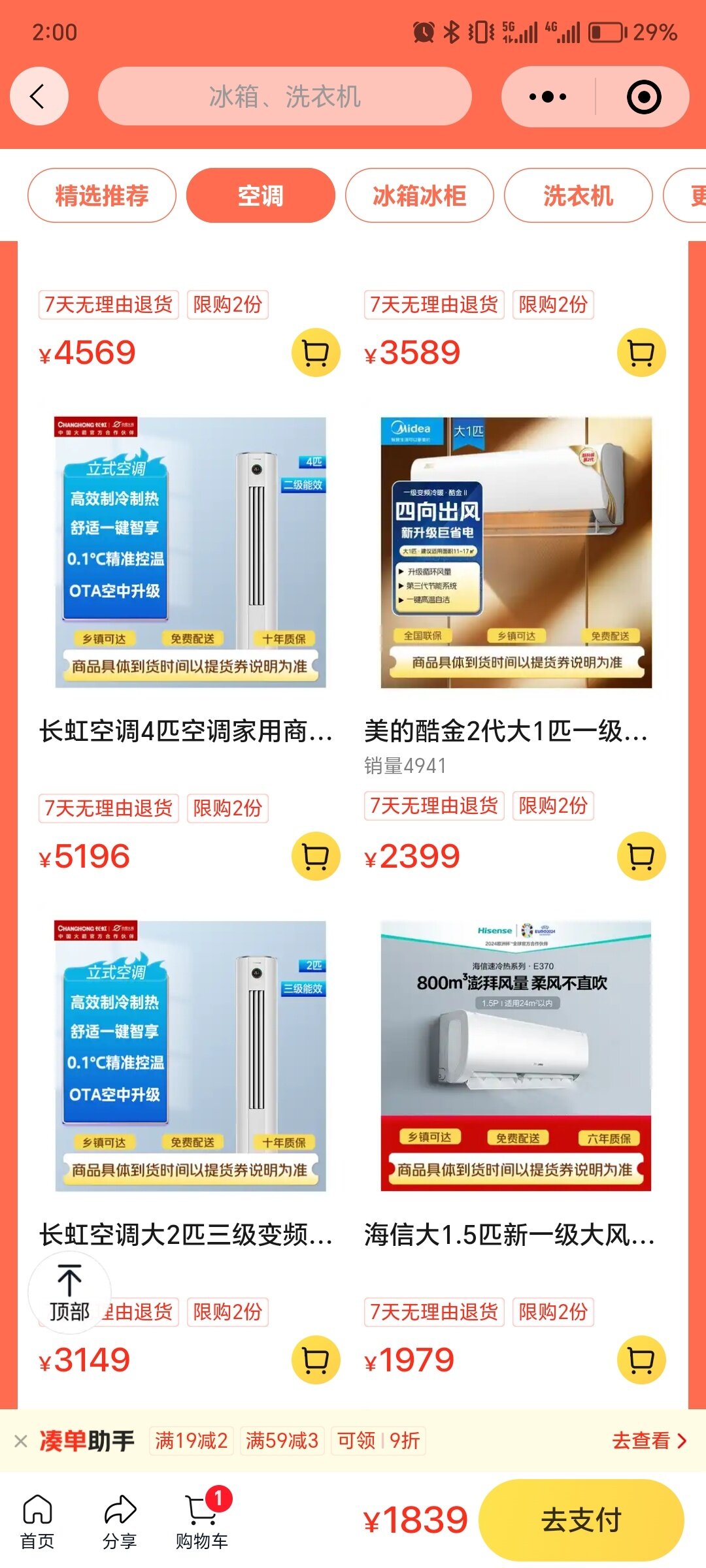Switch to the 冰箱冰柜 tab
Screen dimensions: 706x1568
coord(419,195)
